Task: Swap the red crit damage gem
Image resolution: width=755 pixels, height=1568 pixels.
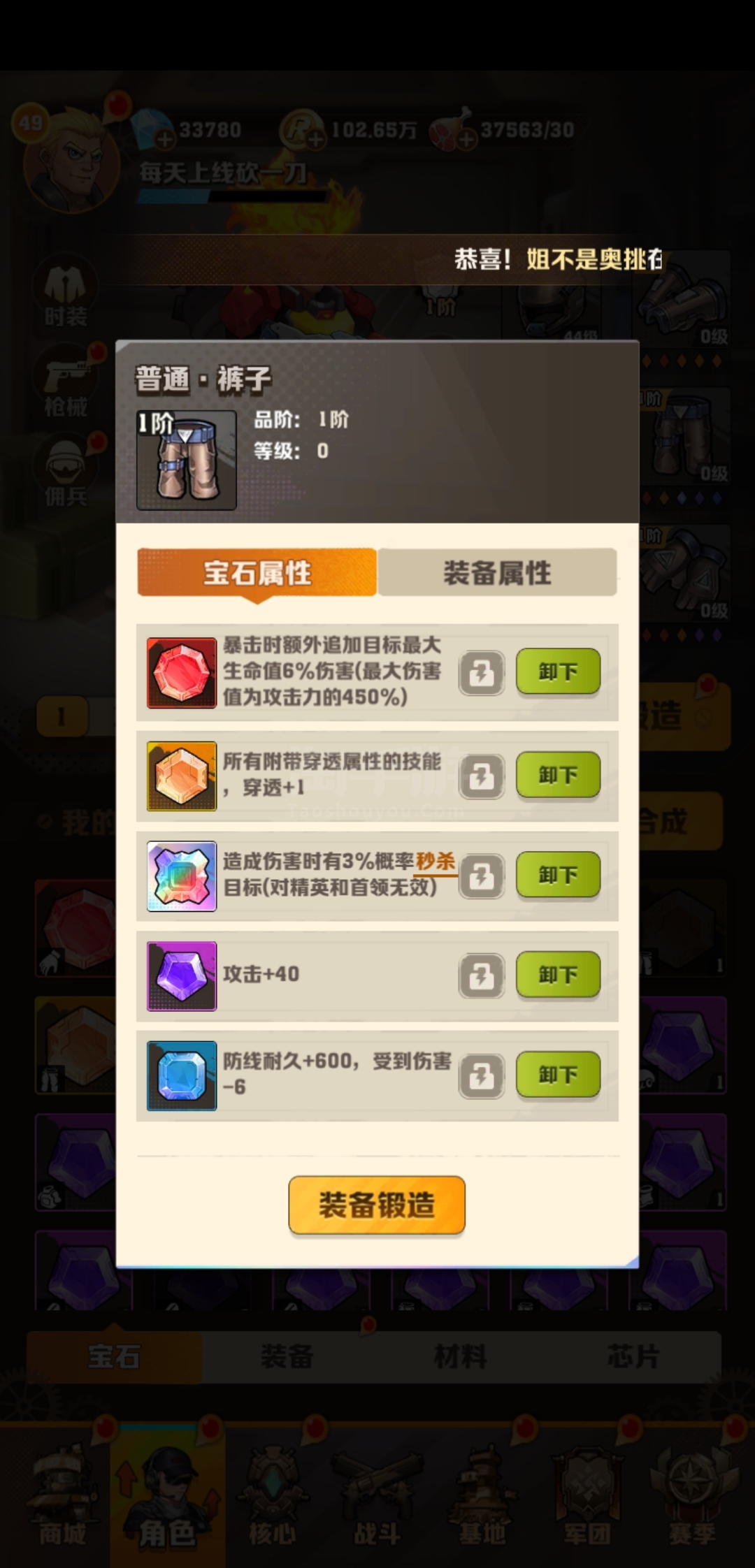Action: click(x=482, y=673)
